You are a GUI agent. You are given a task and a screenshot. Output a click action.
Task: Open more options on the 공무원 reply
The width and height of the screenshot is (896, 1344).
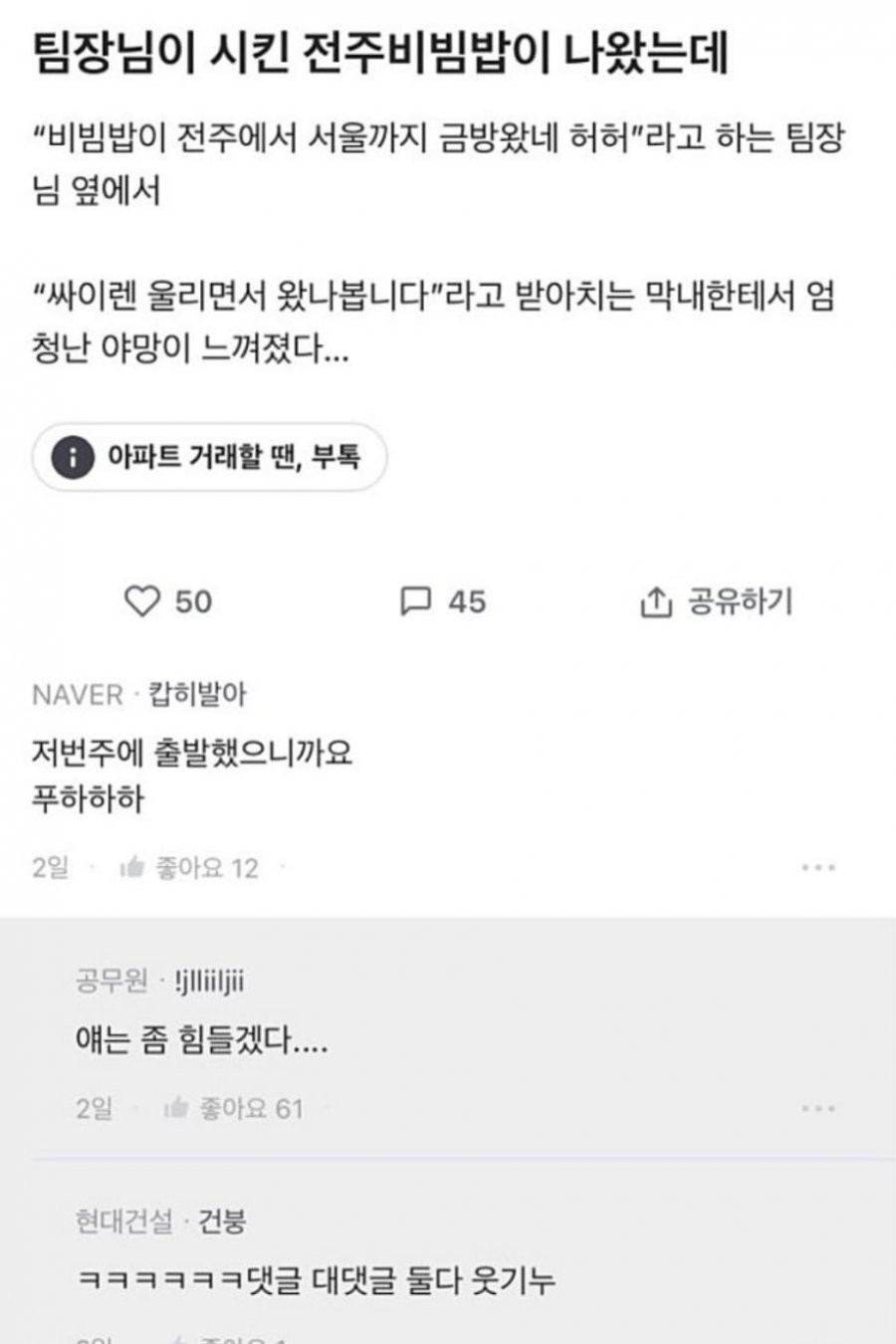(818, 1108)
